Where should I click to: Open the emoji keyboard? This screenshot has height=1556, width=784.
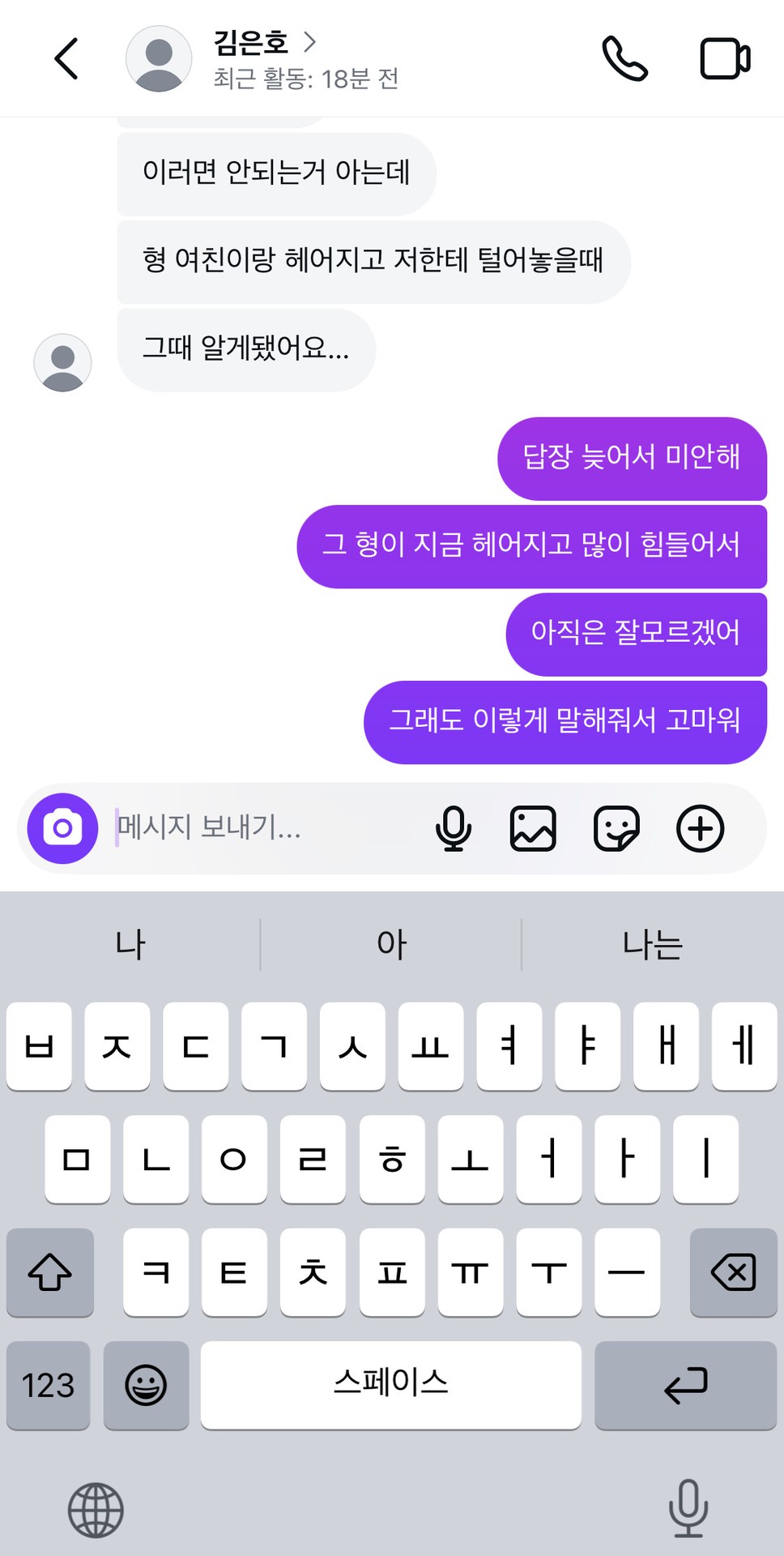(x=147, y=1385)
